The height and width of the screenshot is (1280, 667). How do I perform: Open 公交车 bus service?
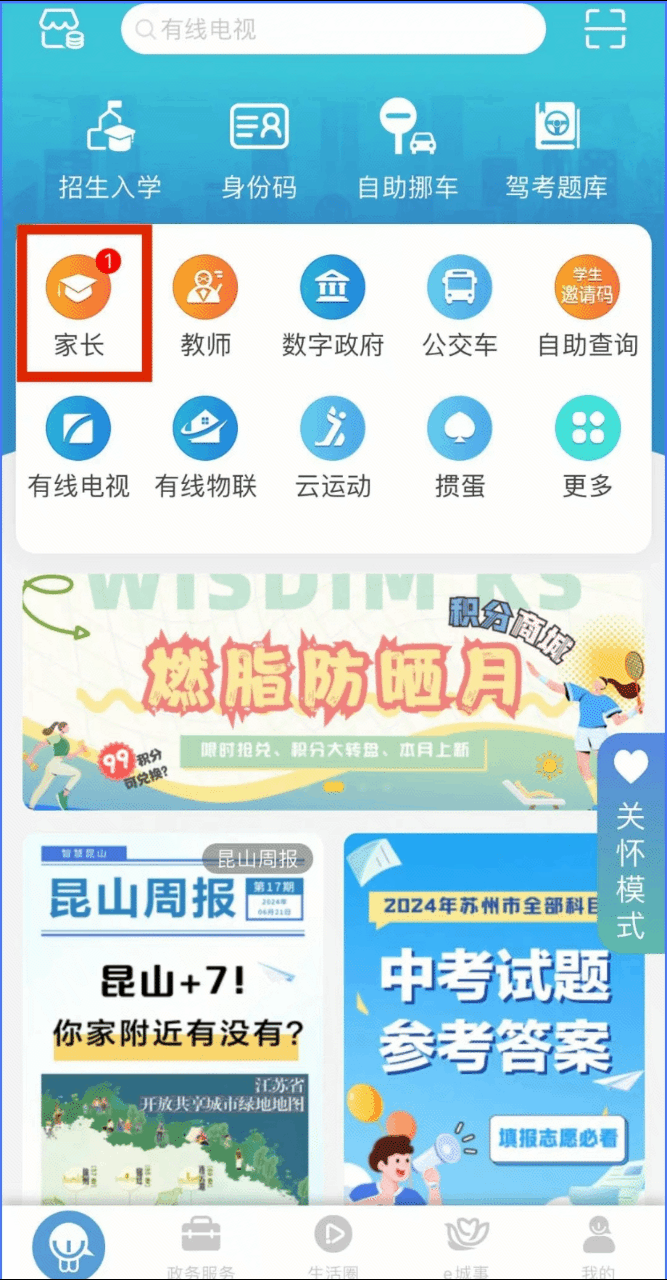click(x=460, y=305)
